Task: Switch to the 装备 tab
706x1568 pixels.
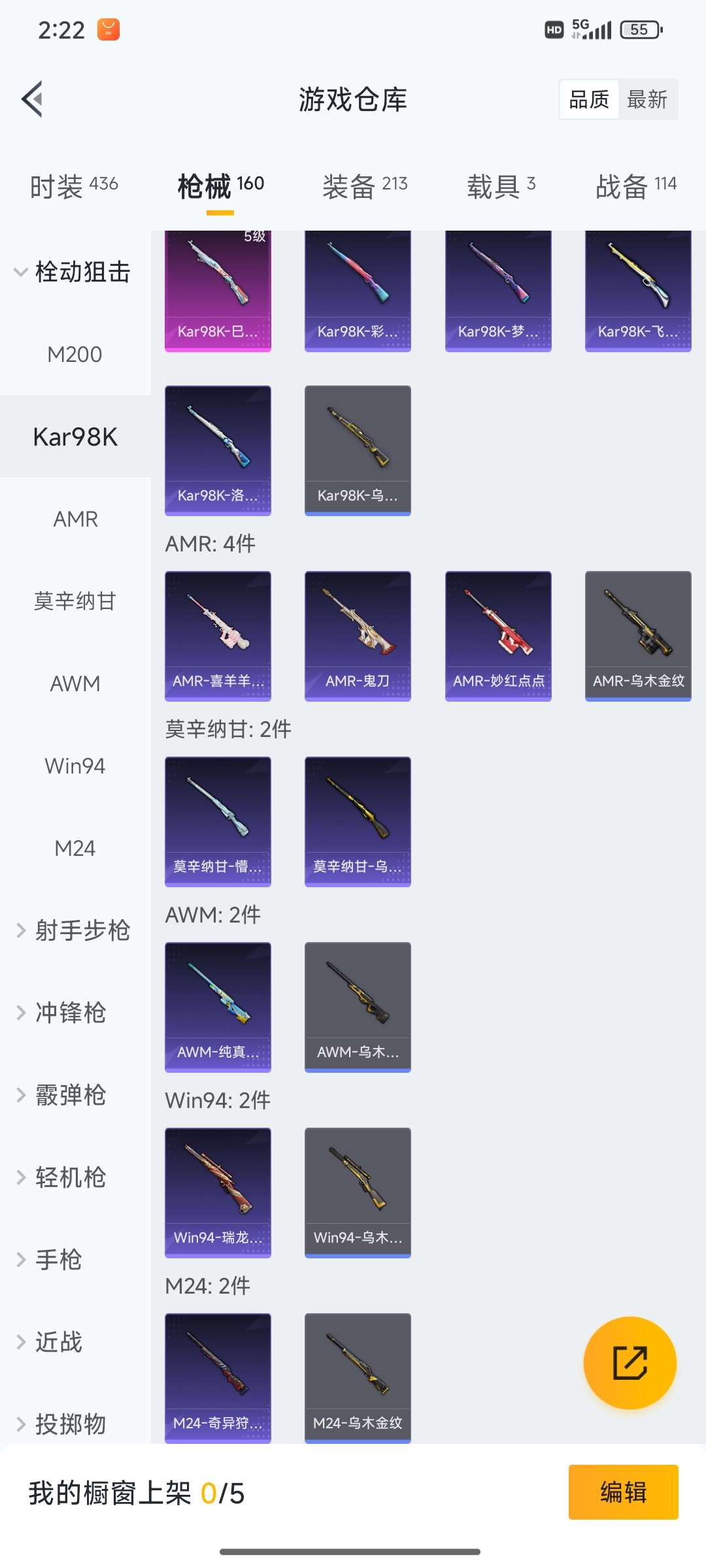Action: pos(365,186)
